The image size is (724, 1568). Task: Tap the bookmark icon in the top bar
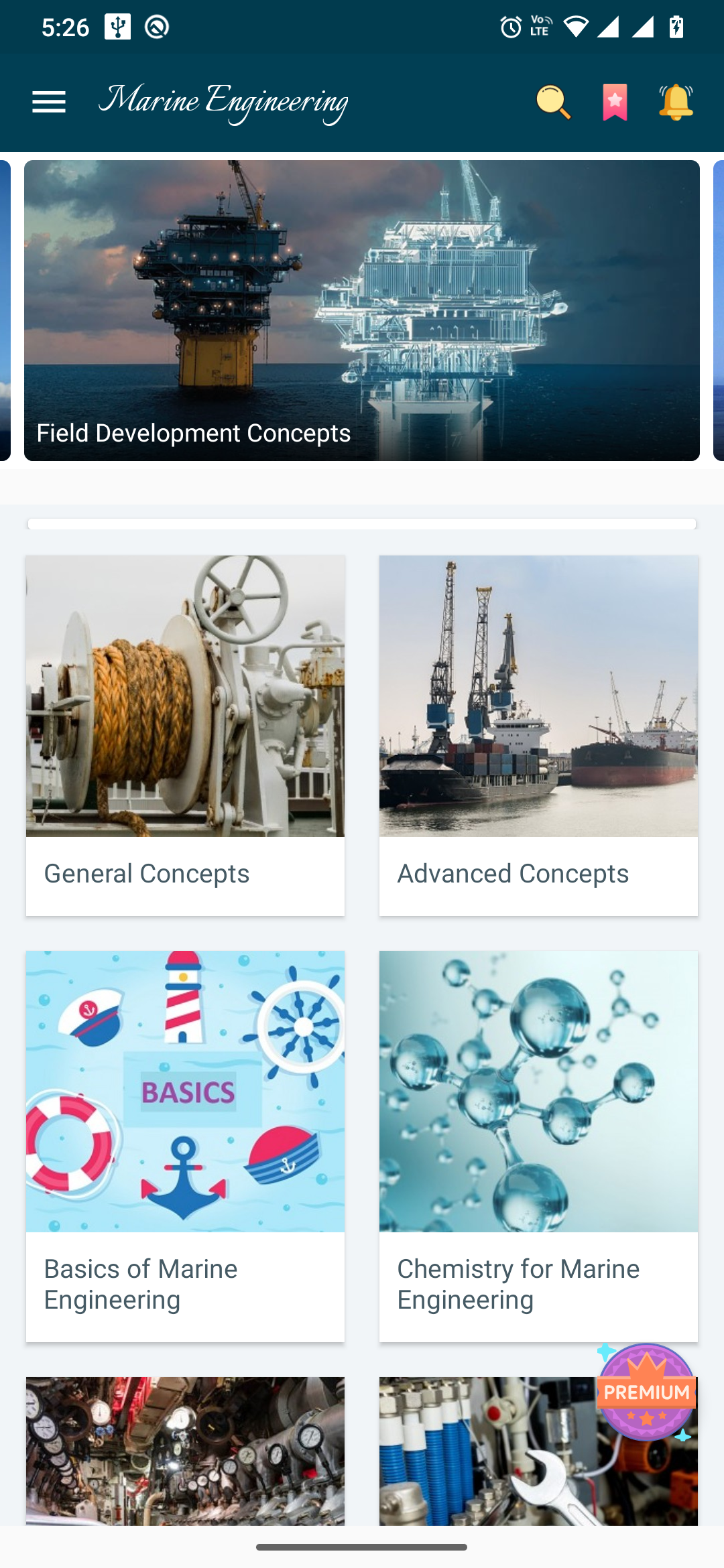pyautogui.click(x=613, y=102)
